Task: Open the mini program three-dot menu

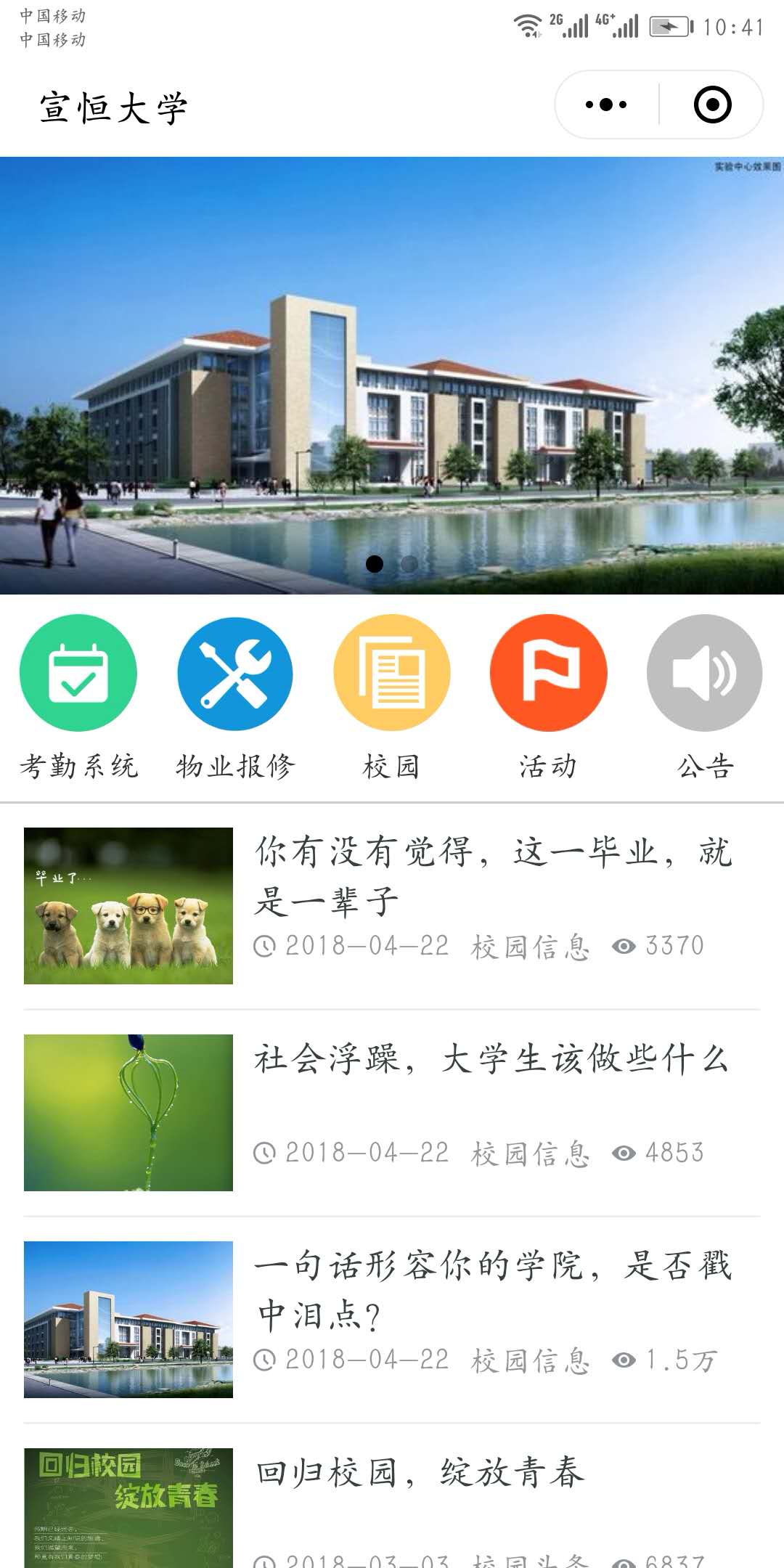Action: pyautogui.click(x=606, y=105)
